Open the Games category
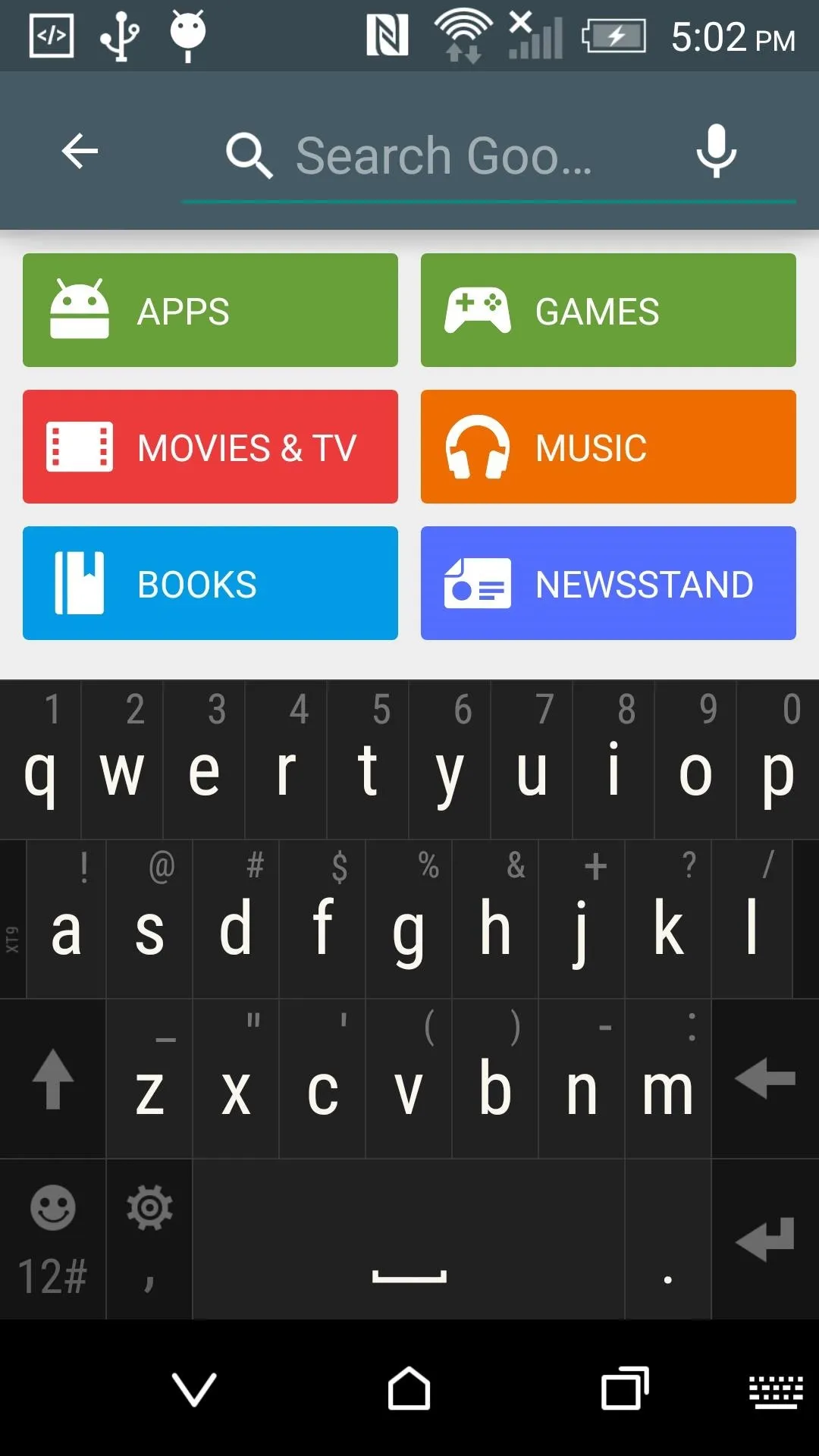The width and height of the screenshot is (819, 1456). [x=608, y=310]
